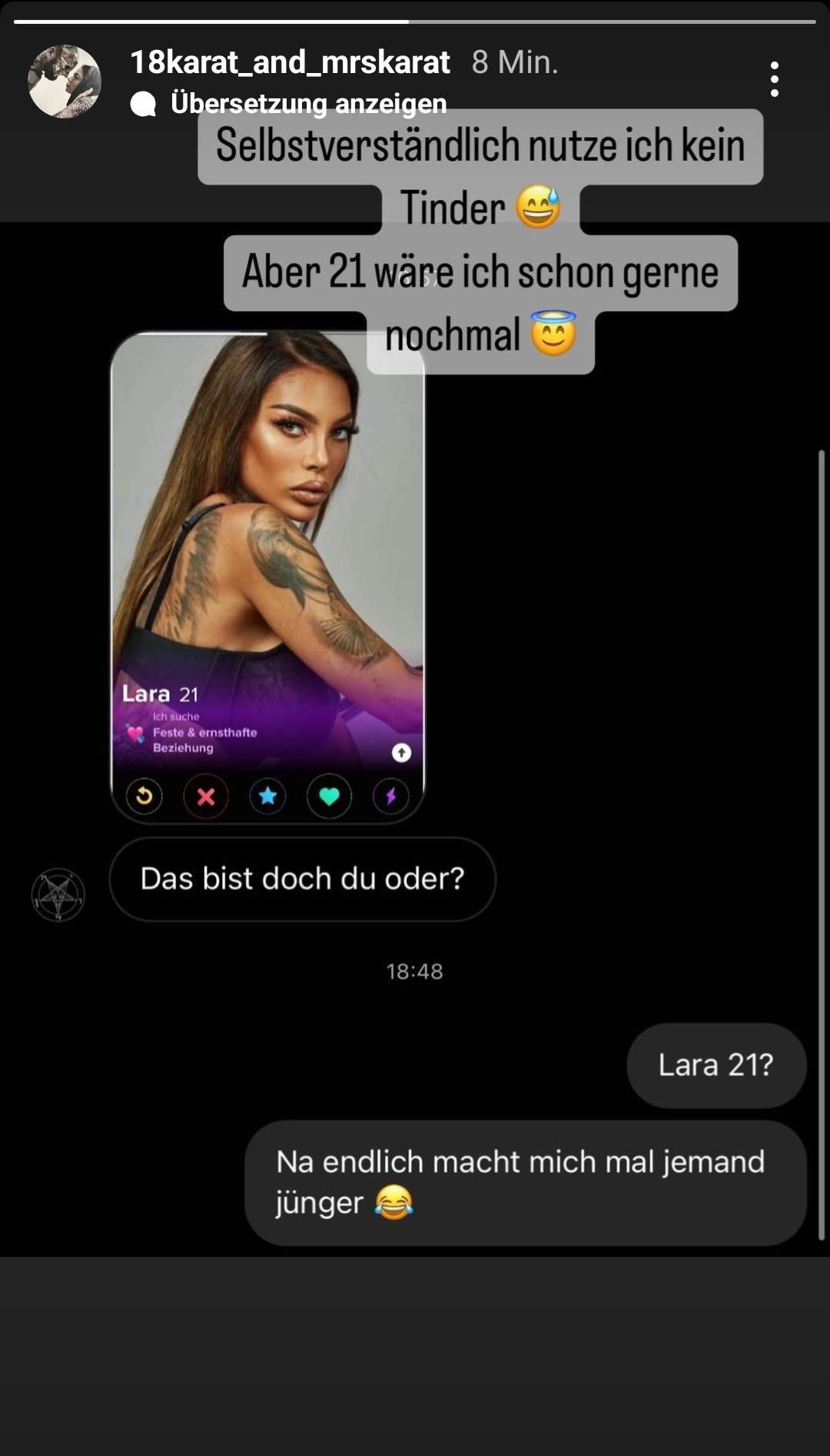Open 18karat_and_mrskarat's profile picture
Screen dimensions: 830x1456
[65, 81]
